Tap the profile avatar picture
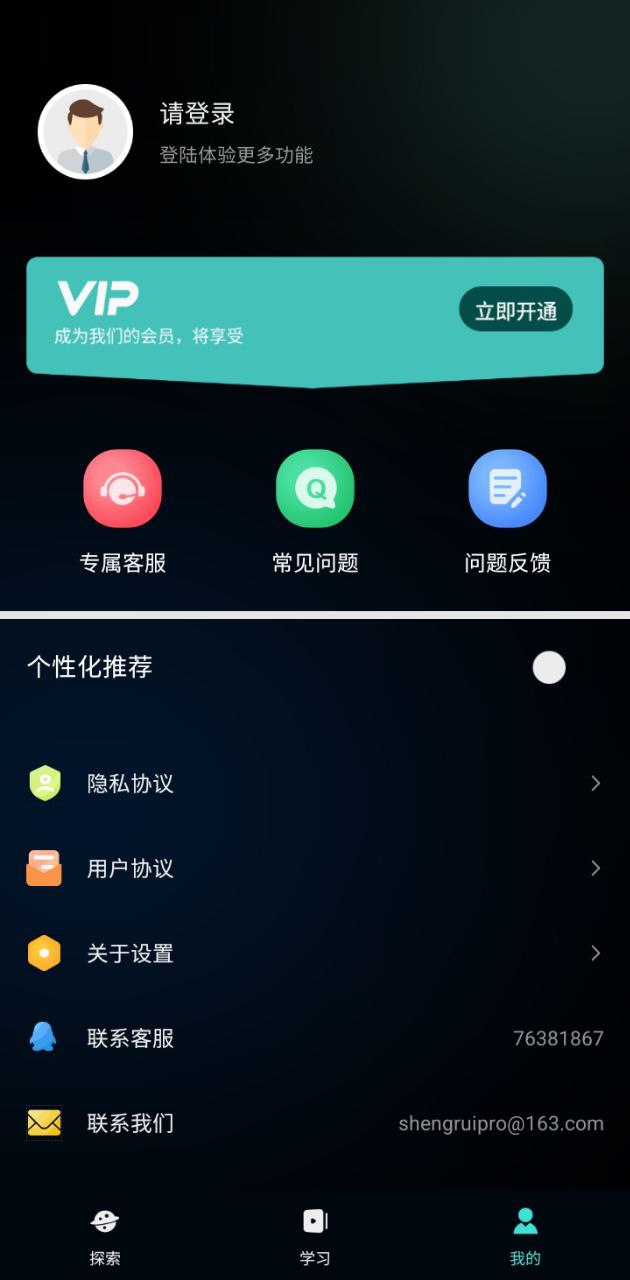 pyautogui.click(x=85, y=132)
